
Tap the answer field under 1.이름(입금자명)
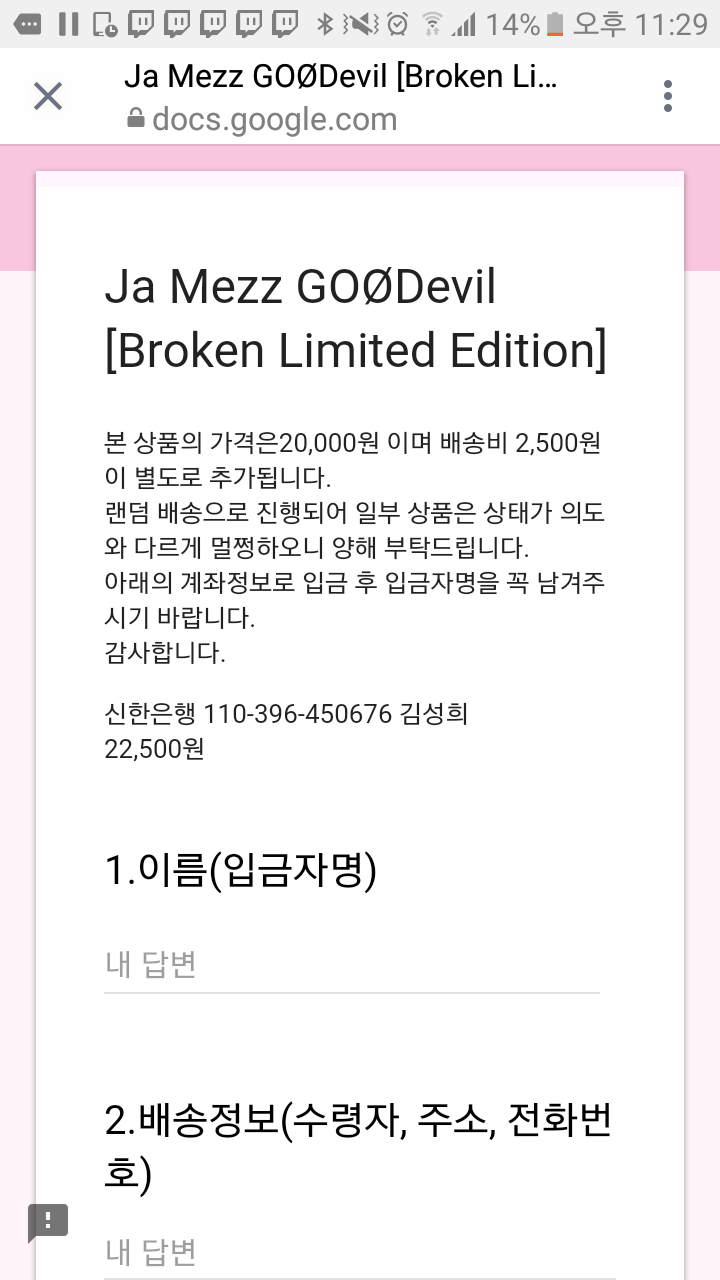tap(350, 965)
